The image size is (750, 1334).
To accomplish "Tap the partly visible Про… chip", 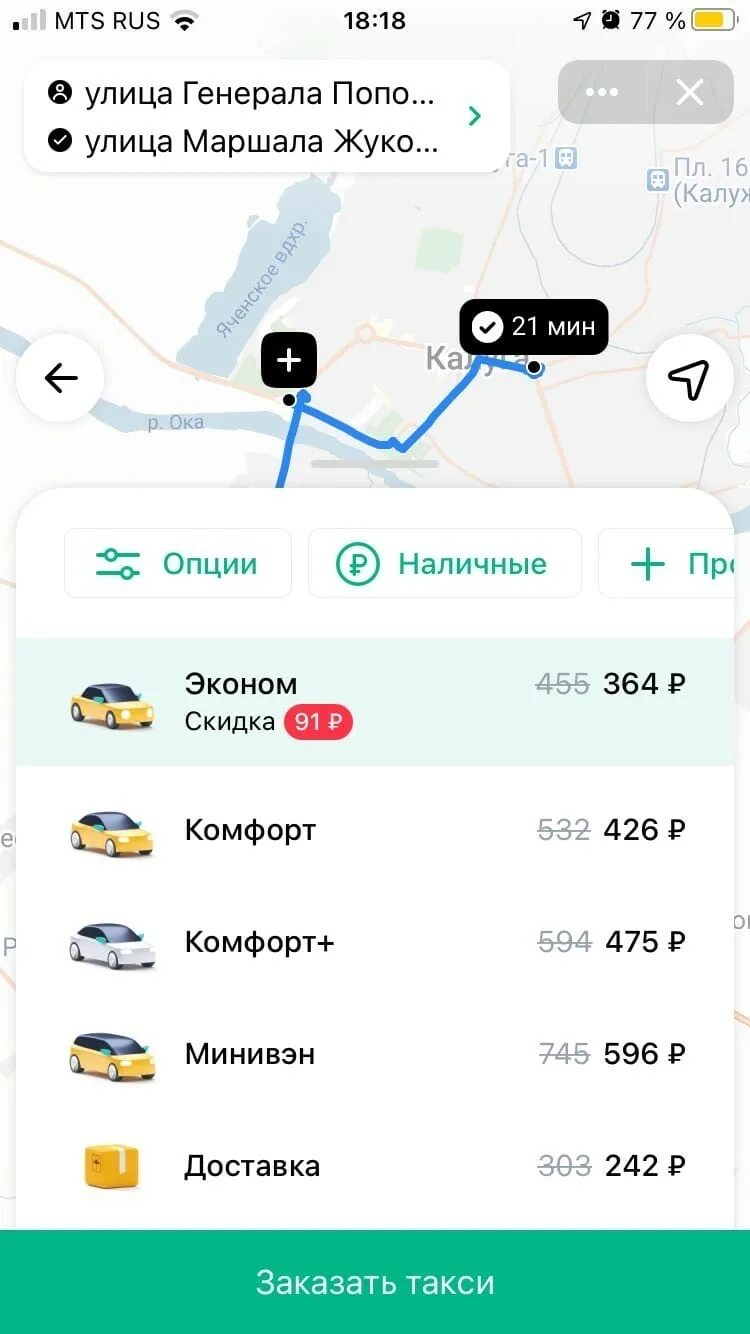I will tap(667, 563).
